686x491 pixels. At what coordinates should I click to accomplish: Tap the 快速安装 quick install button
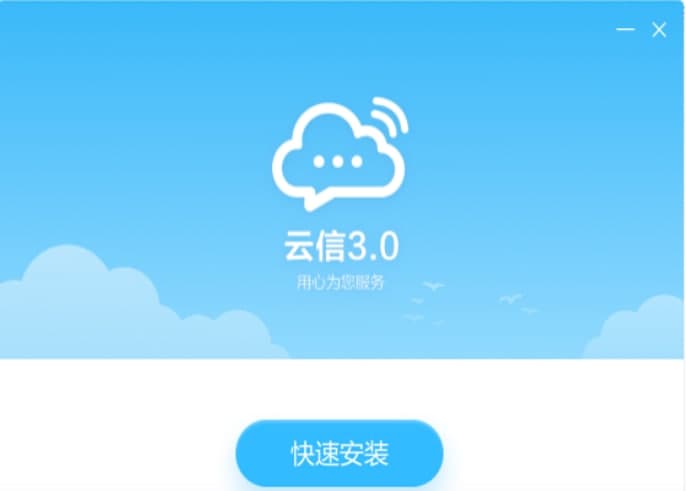[x=339, y=454]
